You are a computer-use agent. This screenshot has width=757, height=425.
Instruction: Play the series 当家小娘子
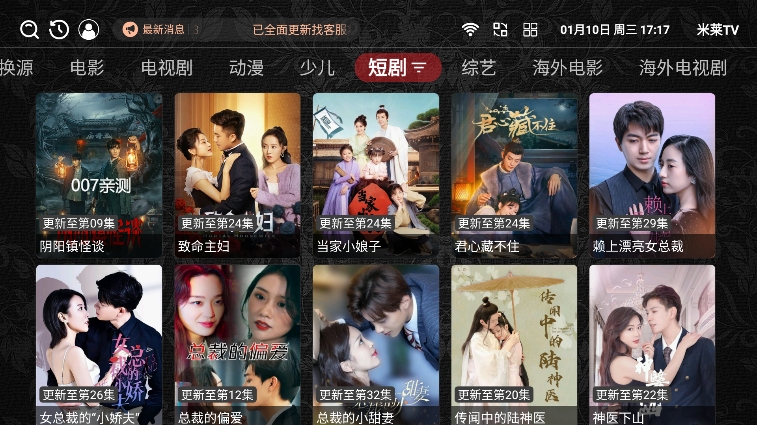coord(375,173)
